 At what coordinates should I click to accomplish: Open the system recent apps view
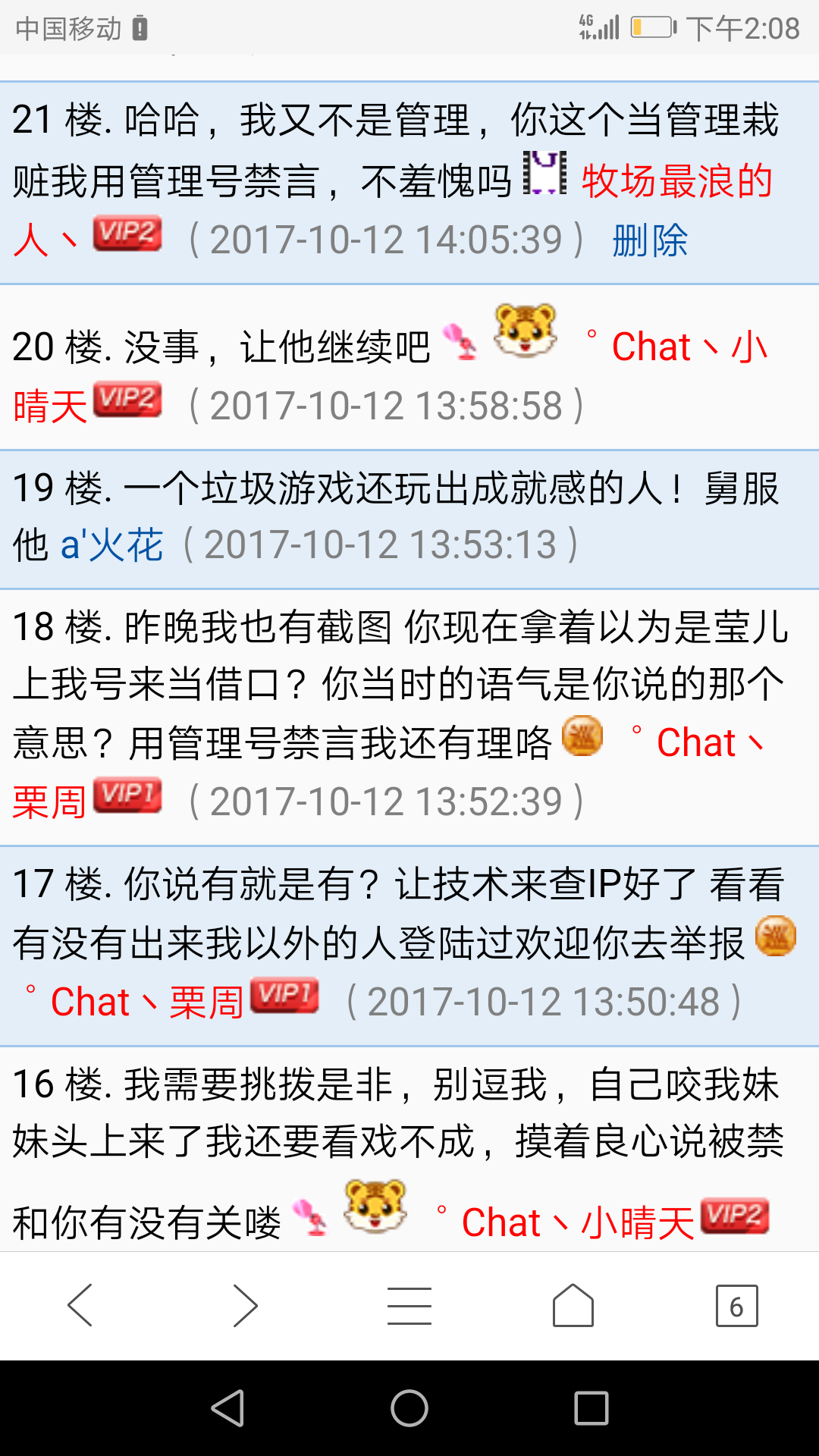(x=591, y=1408)
